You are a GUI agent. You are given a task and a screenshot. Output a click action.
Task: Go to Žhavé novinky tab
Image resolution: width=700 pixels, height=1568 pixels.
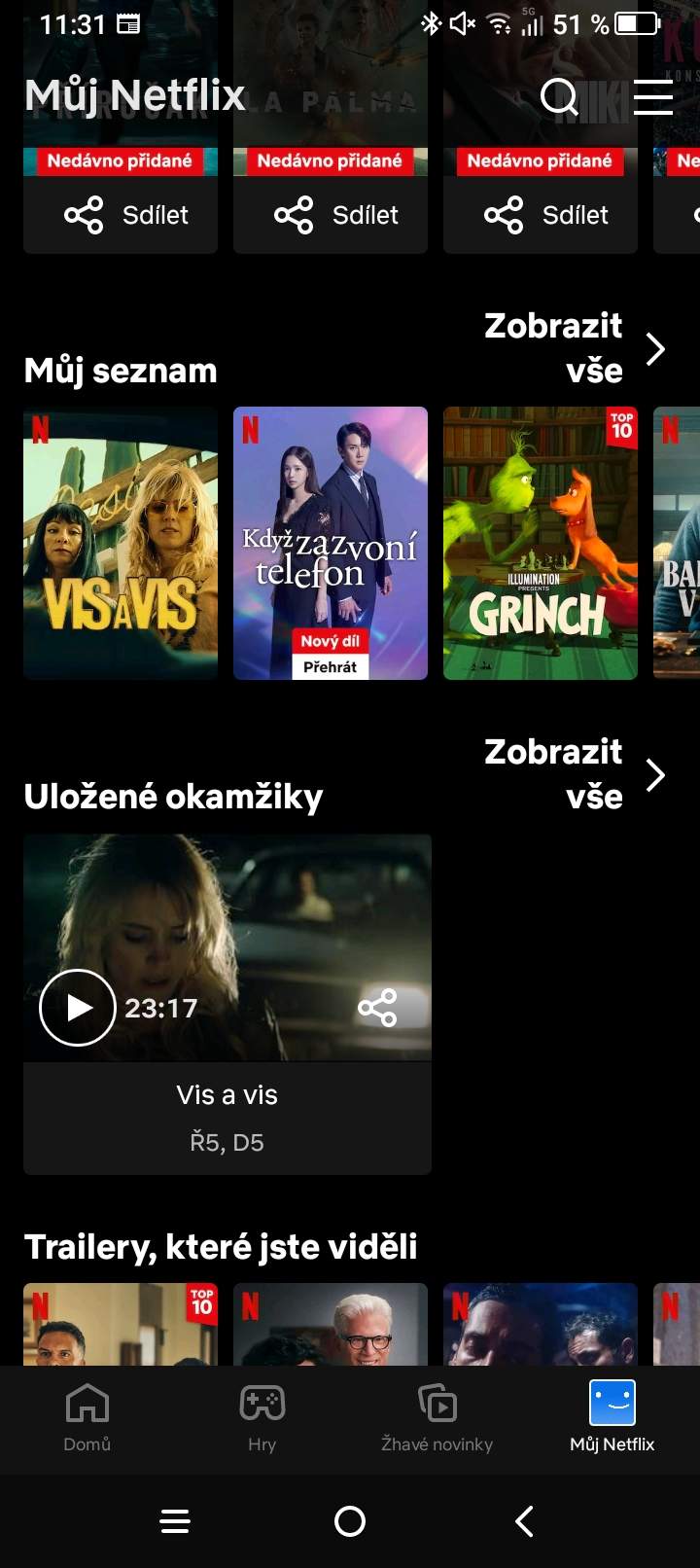(x=437, y=1418)
